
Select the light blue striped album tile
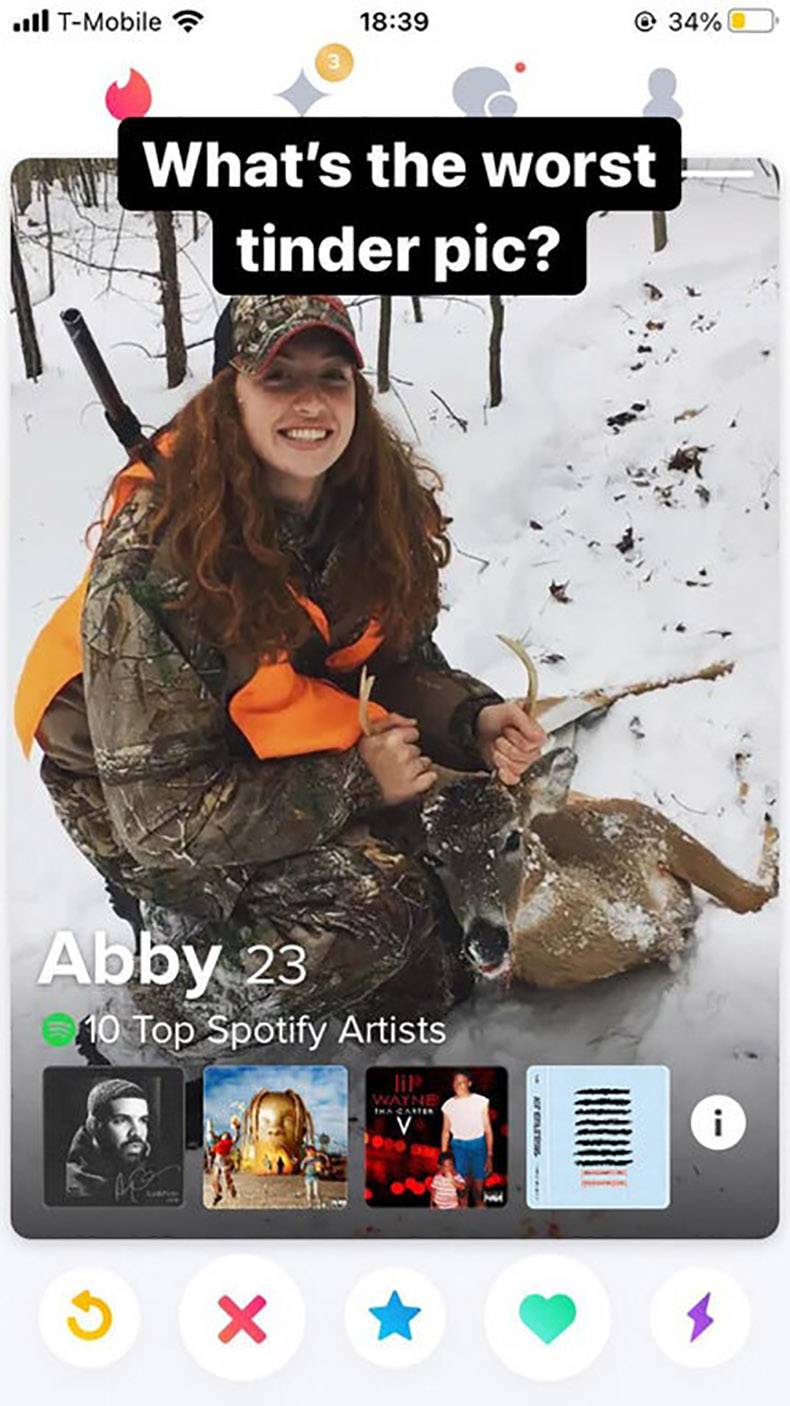click(x=598, y=1136)
